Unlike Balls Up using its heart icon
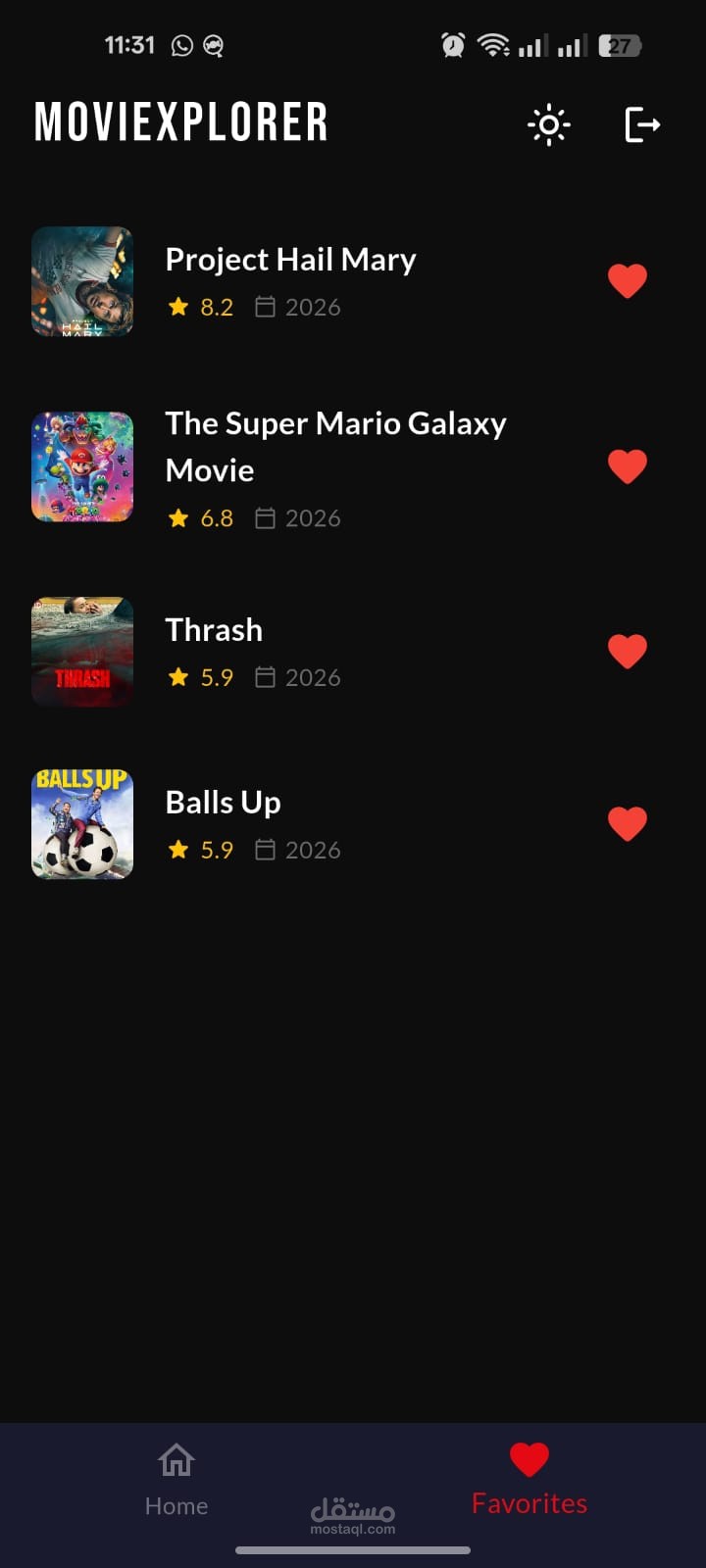This screenshot has height=1568, width=706. [x=628, y=824]
